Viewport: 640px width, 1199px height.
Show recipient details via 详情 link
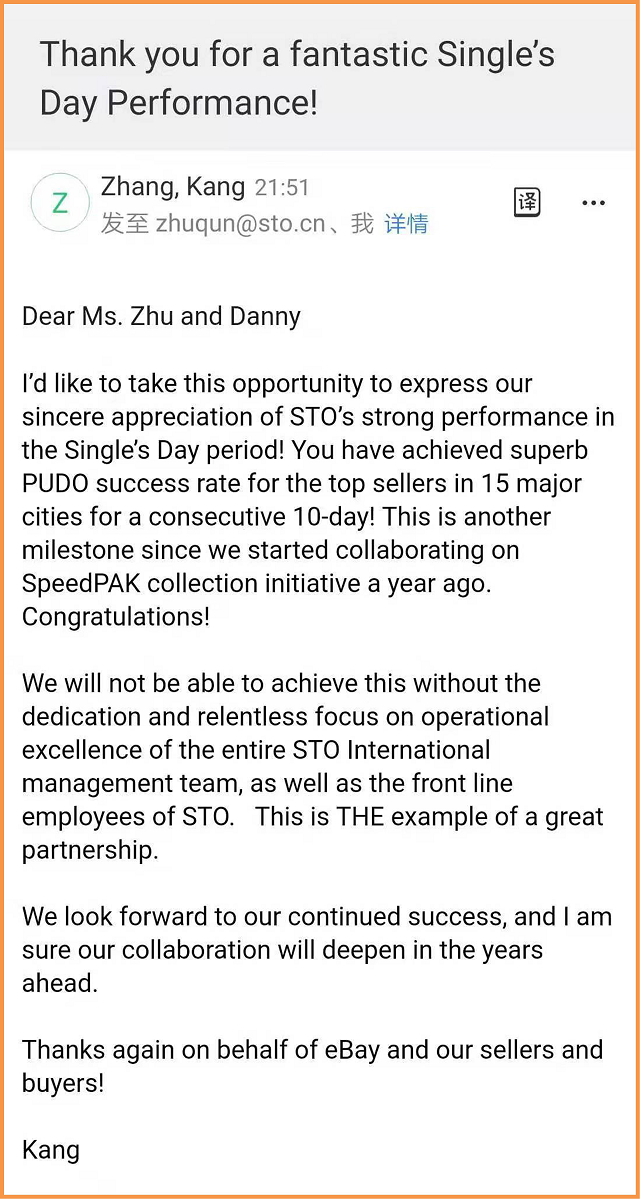pyautogui.click(x=406, y=224)
